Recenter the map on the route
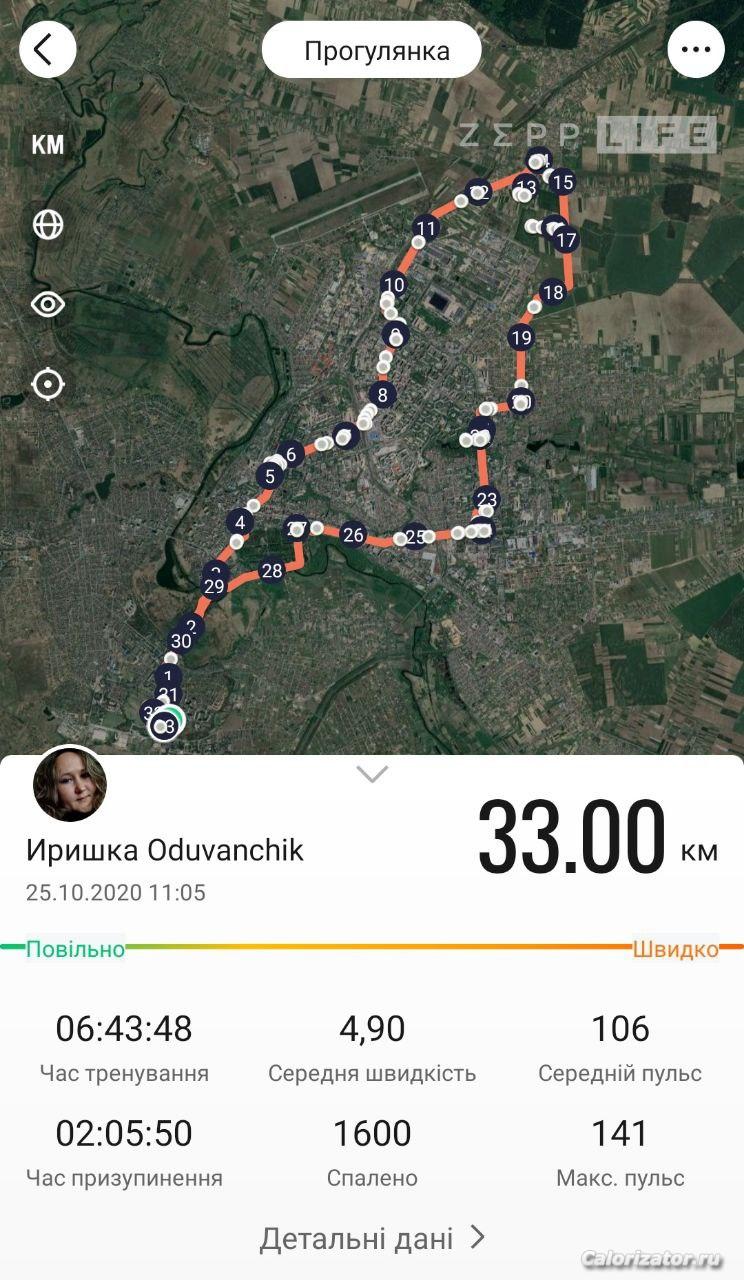The width and height of the screenshot is (744, 1280). 48,383
